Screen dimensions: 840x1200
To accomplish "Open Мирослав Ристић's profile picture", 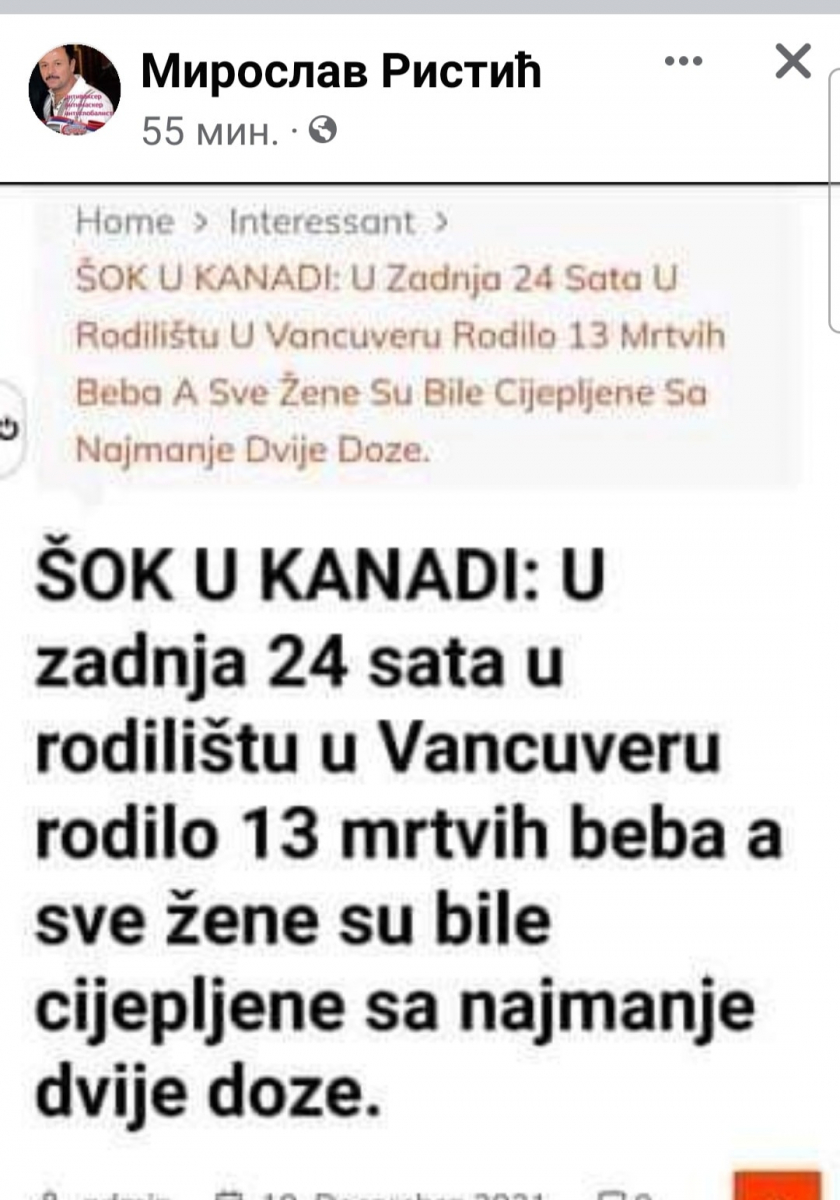I will coord(74,91).
